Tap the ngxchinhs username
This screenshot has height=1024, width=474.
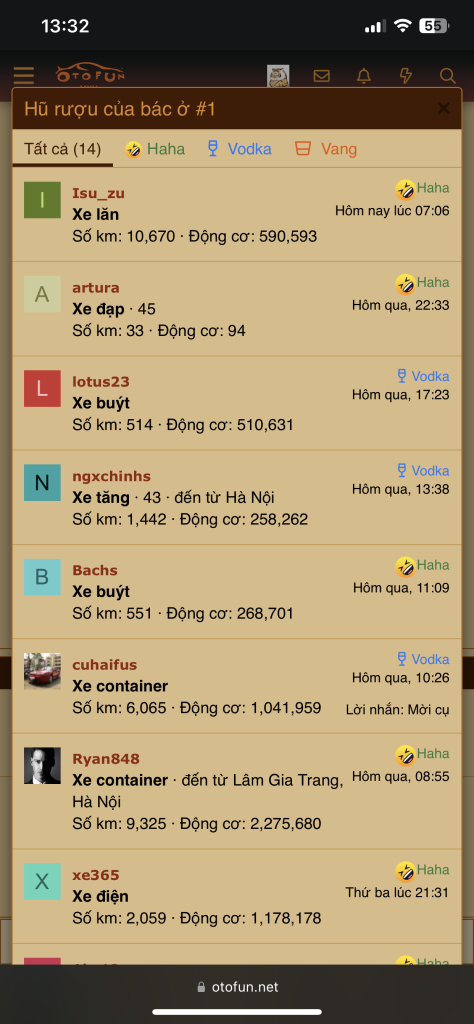112,476
